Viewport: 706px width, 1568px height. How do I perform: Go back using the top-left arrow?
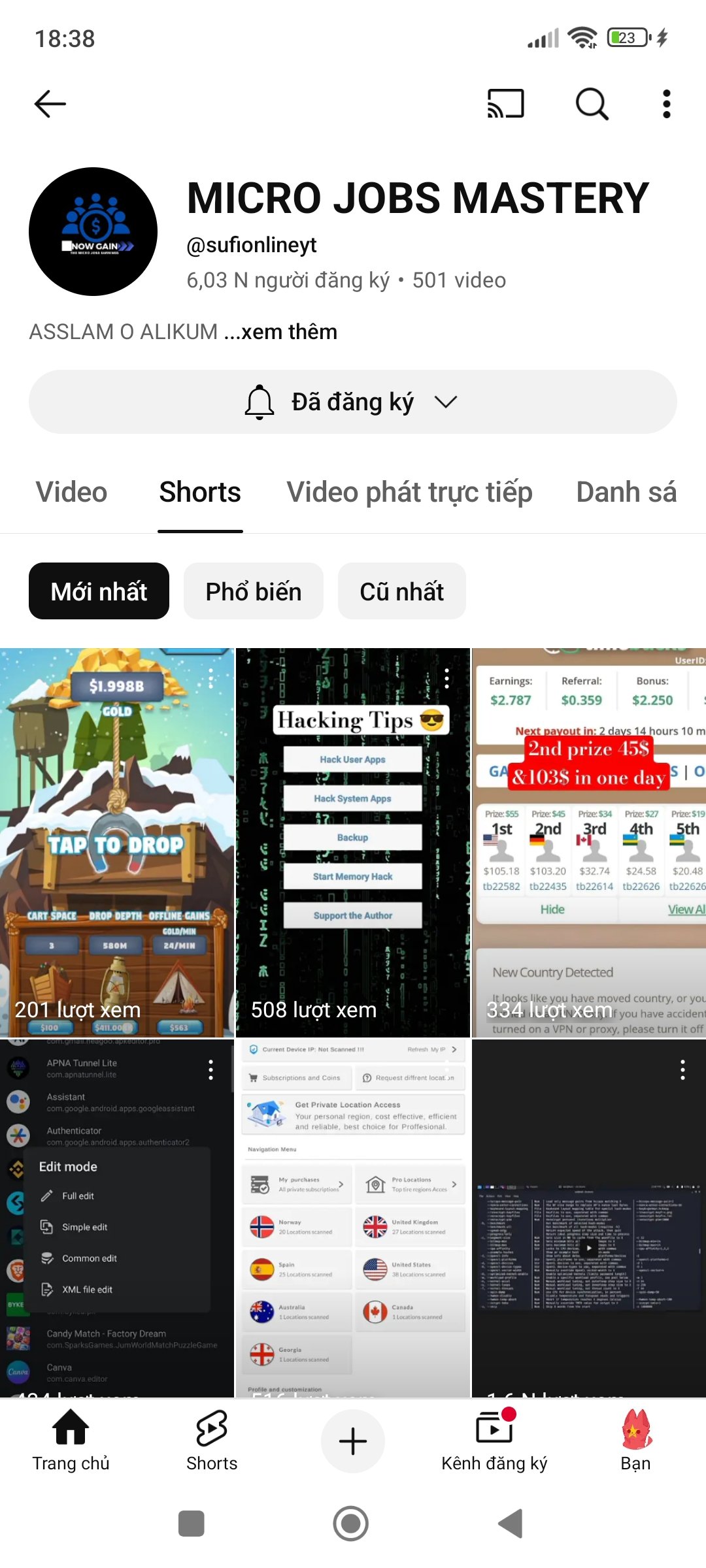coord(50,104)
